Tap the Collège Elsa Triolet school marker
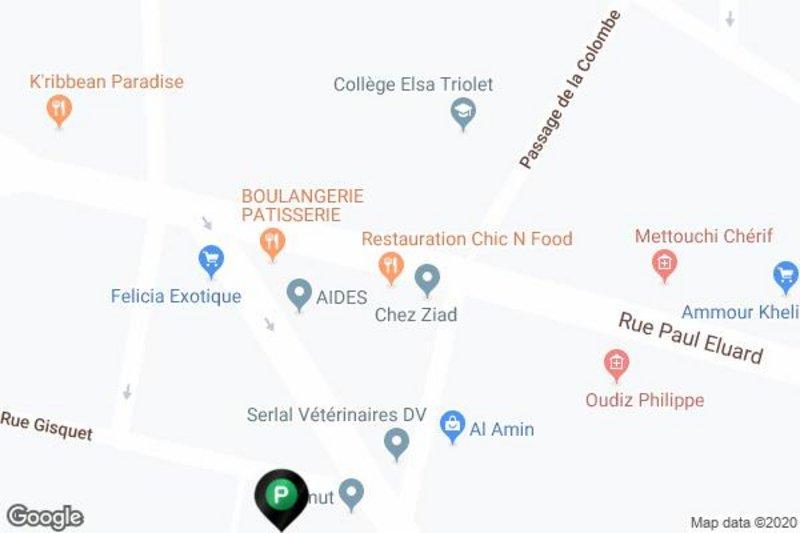 click(x=462, y=113)
